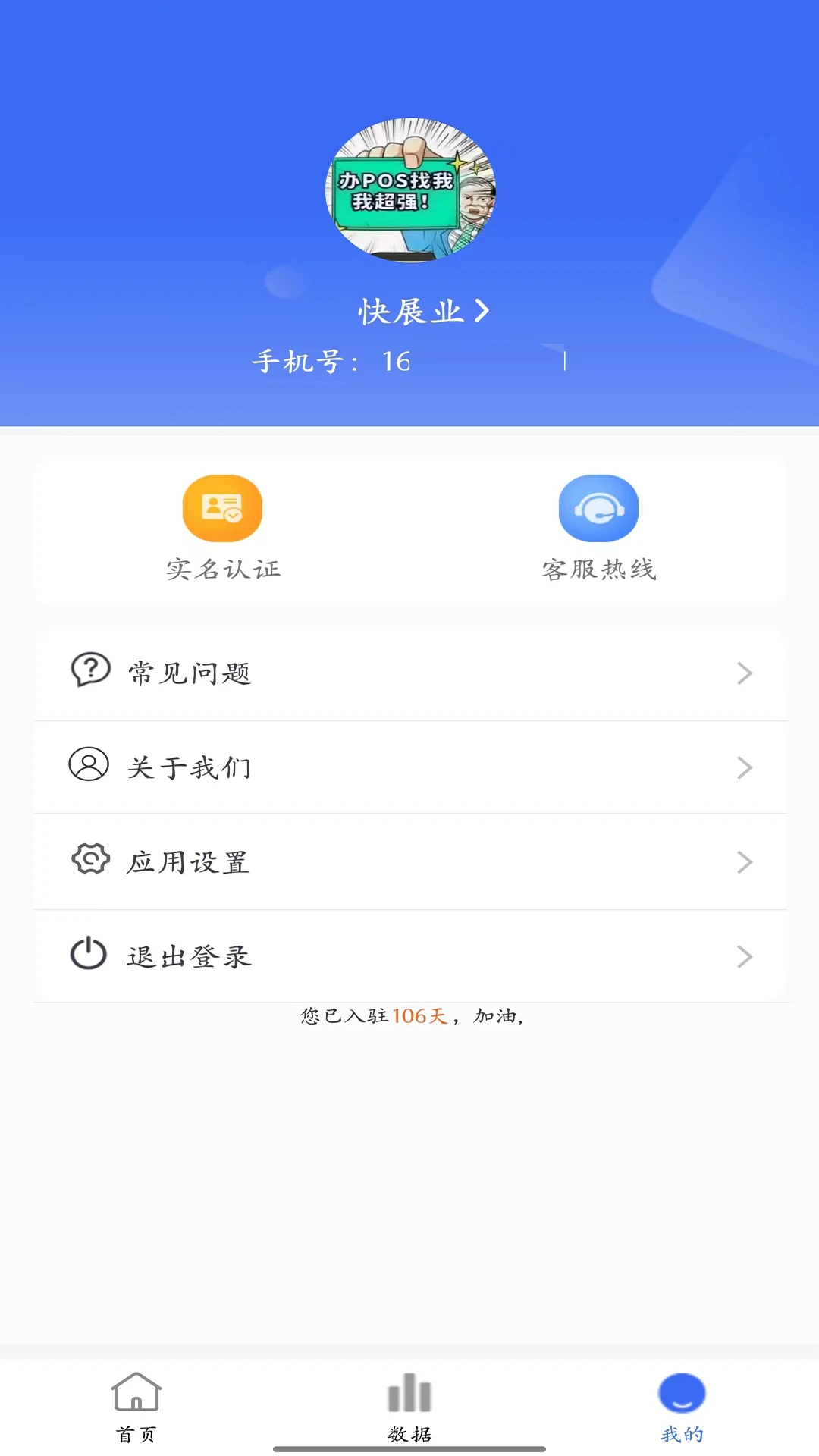Tap the 客服热线 headset icon
Viewport: 819px width, 1456px height.
click(x=598, y=507)
